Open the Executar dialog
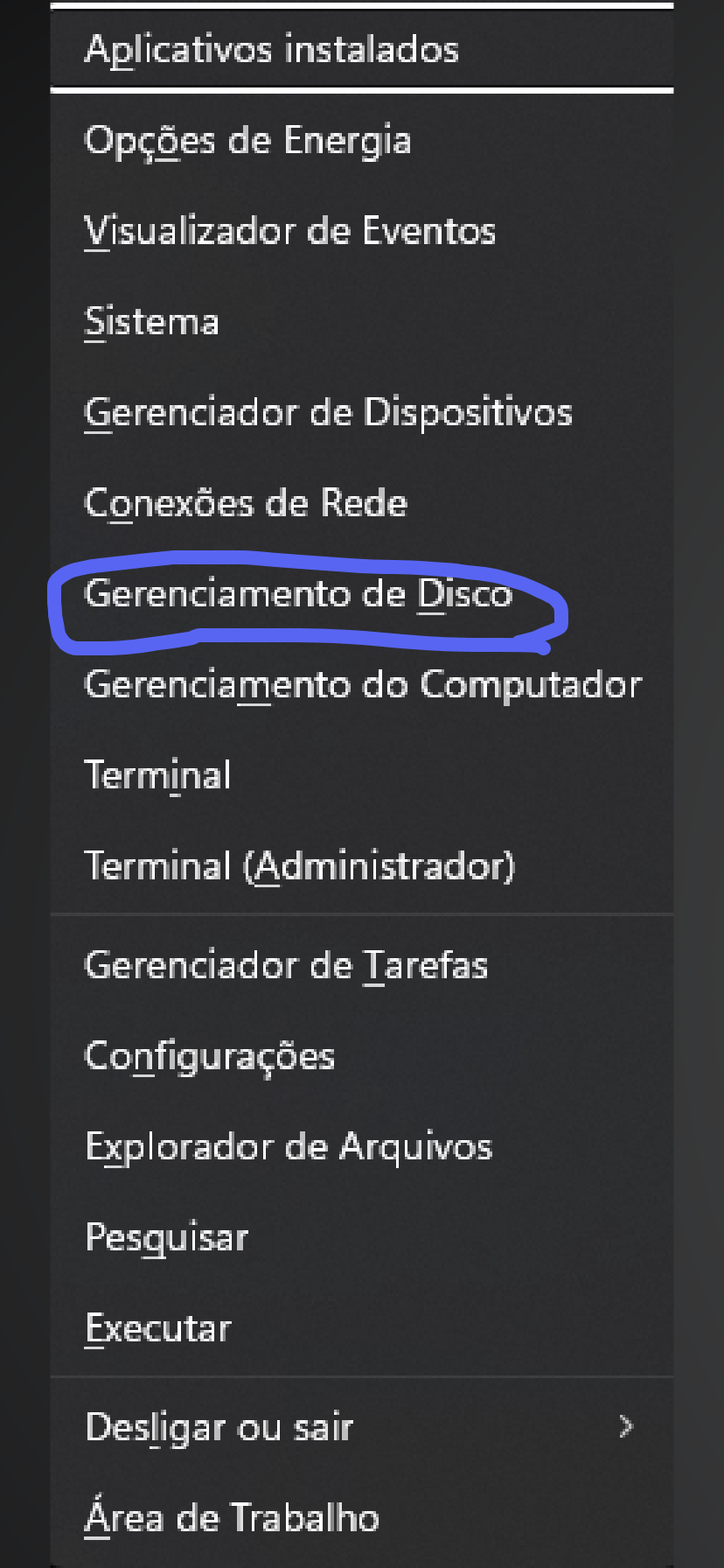This screenshot has height=1568, width=724. [x=158, y=1329]
